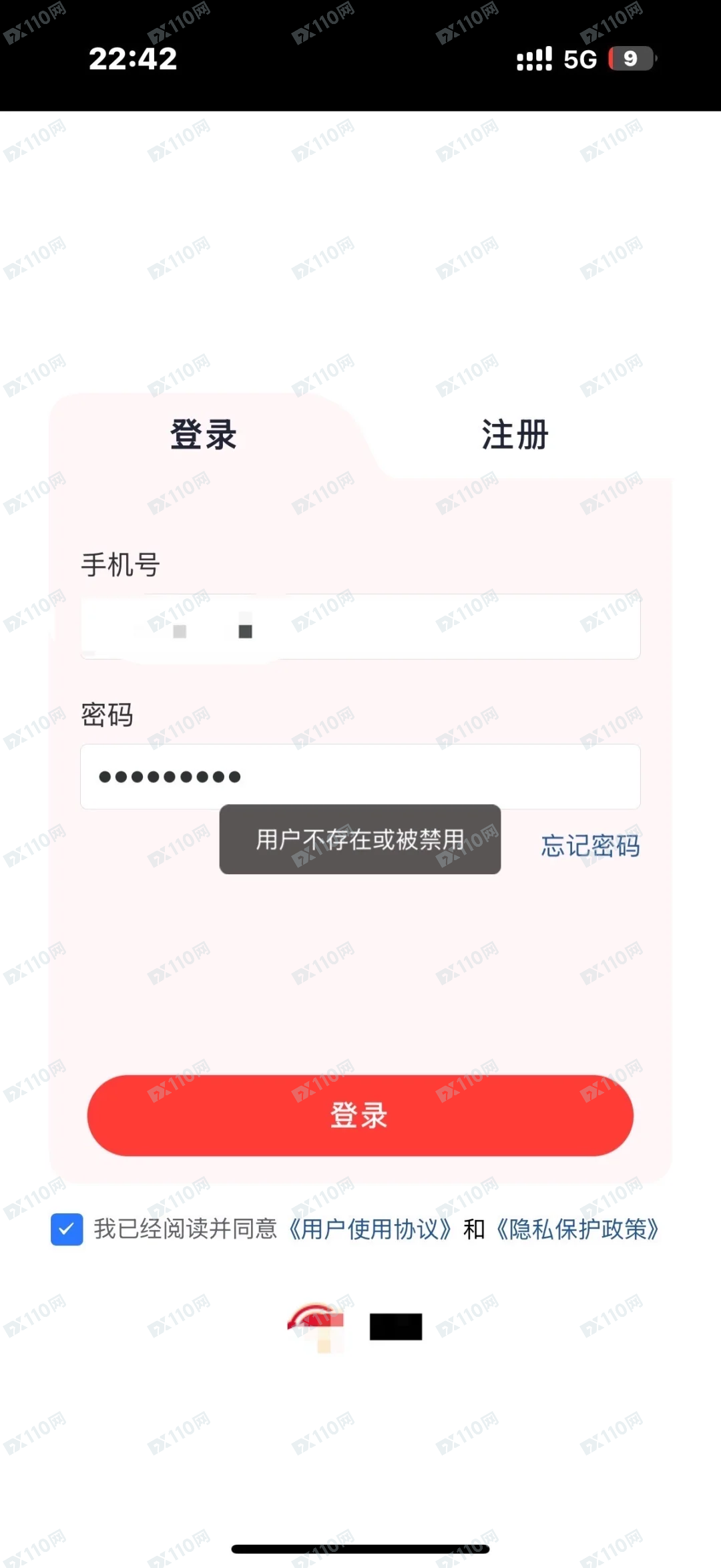Tap the red 登录 button
The image size is (721, 1568).
pos(360,1115)
